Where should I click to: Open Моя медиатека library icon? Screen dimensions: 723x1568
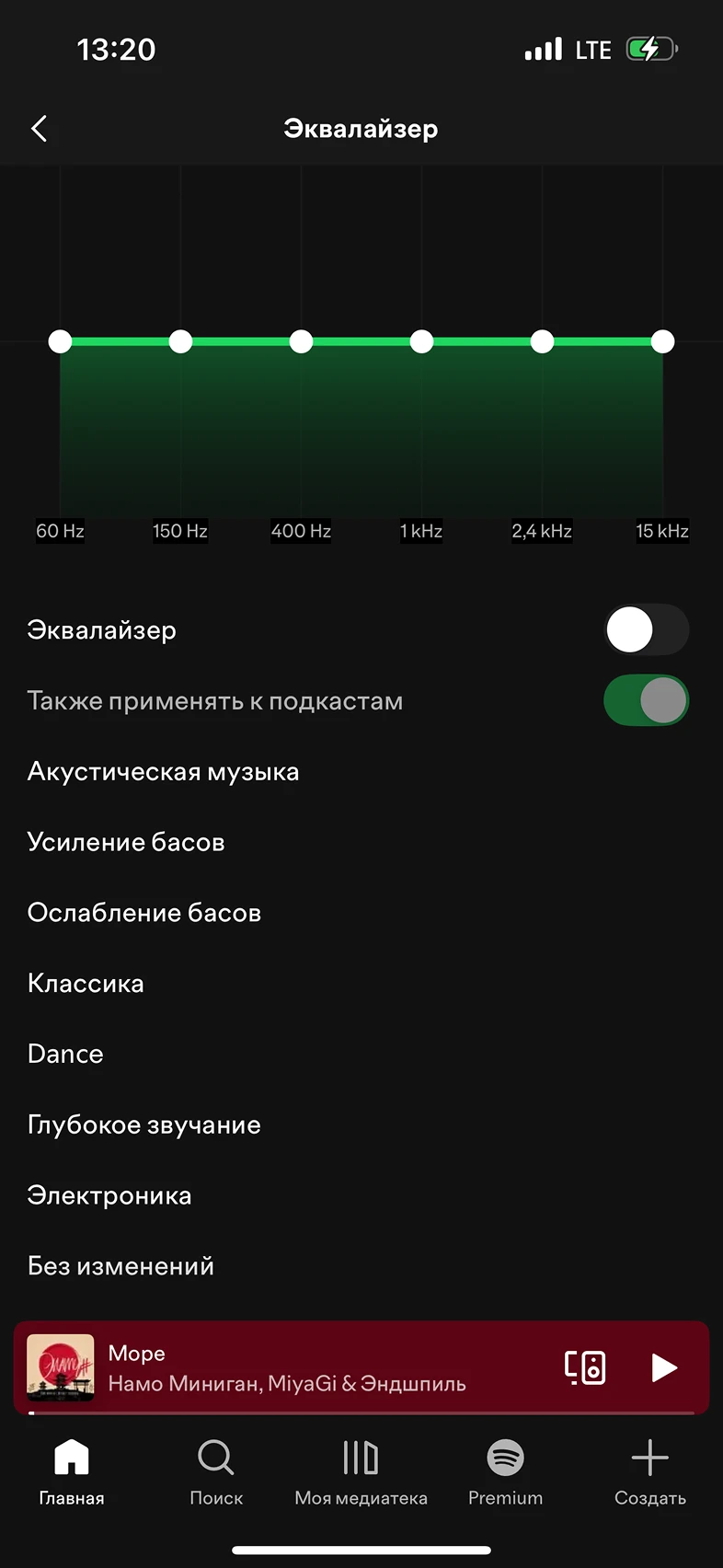pos(360,1458)
